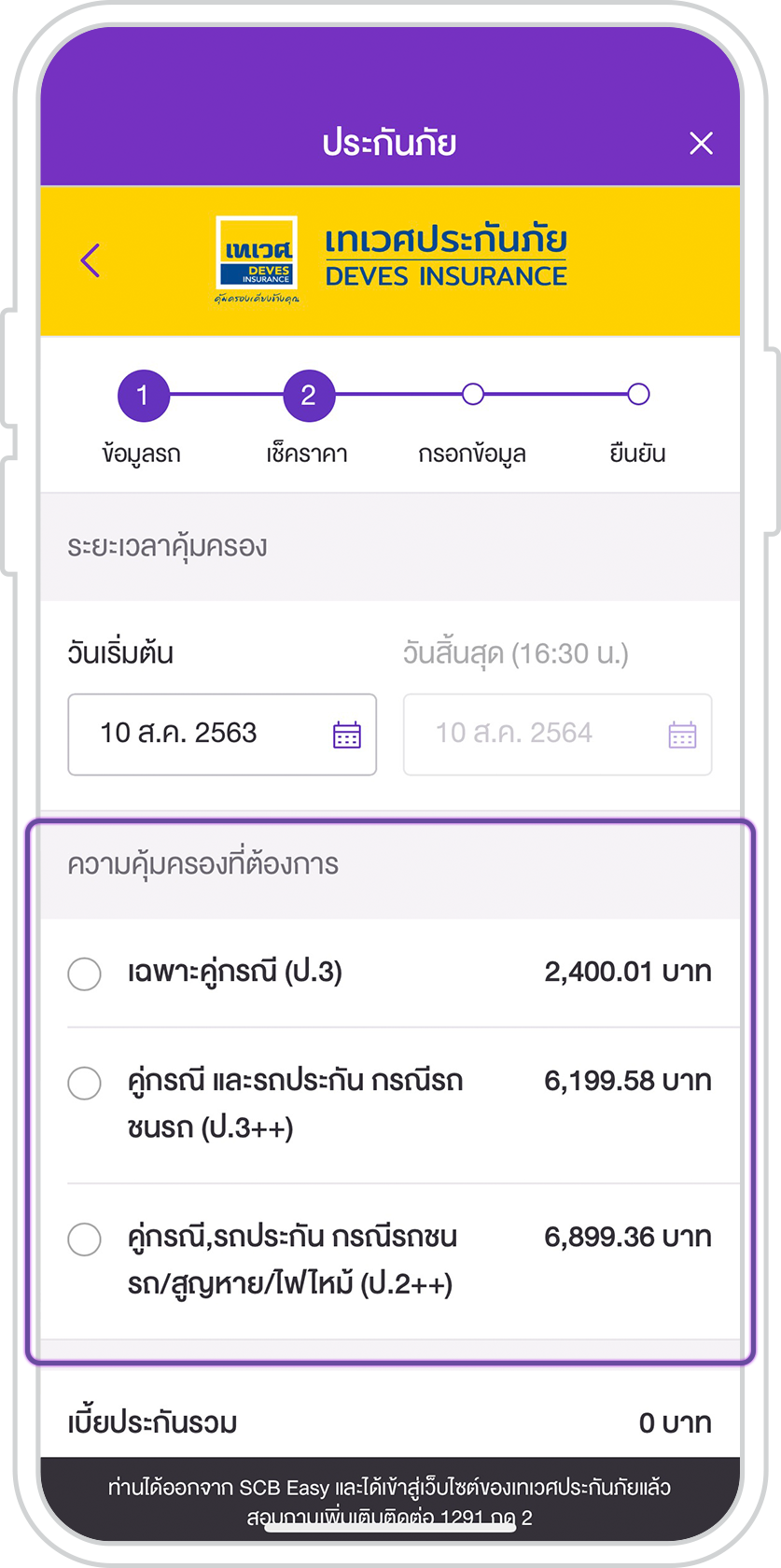Open the start date picker 10 ส.ค. 2563
781x1568 pixels.
tap(222, 734)
